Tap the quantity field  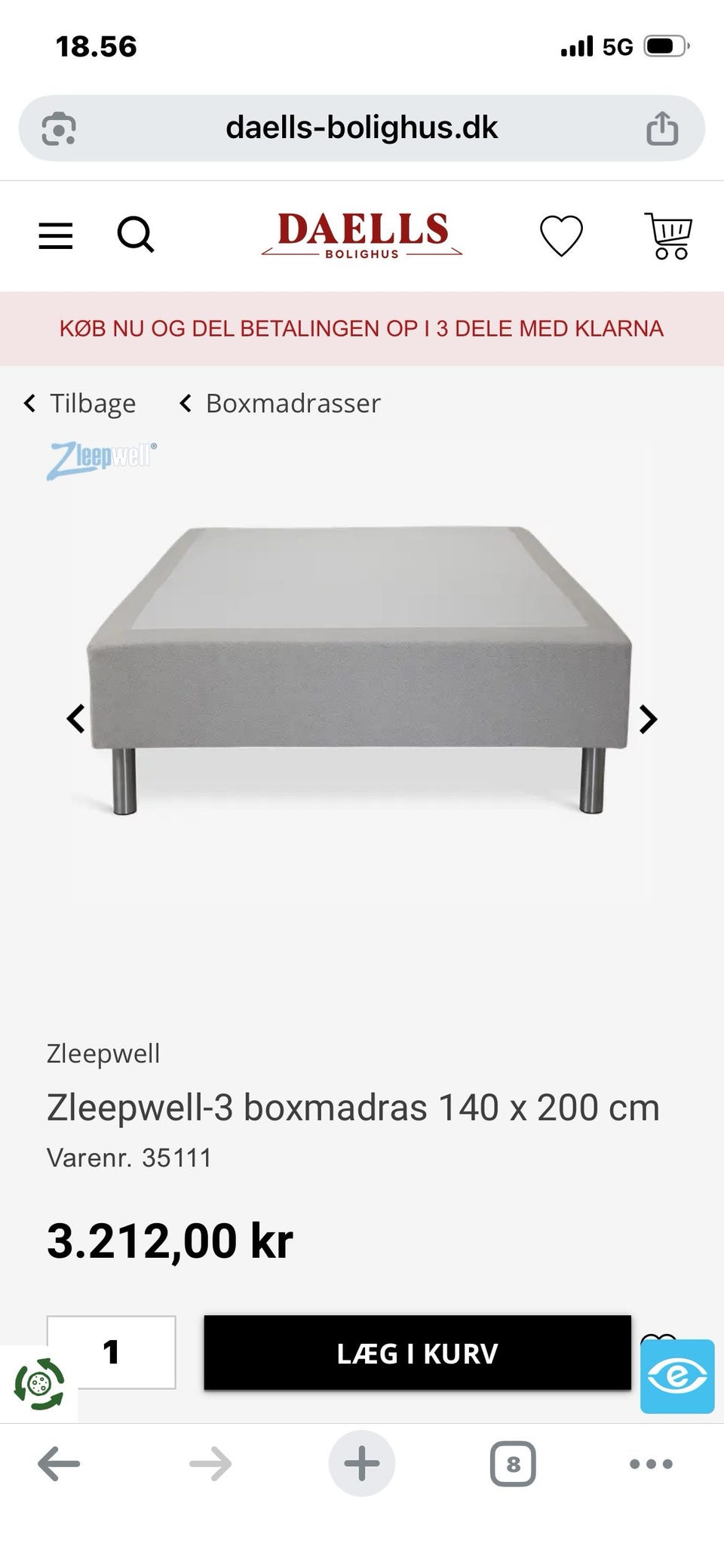[112, 1352]
